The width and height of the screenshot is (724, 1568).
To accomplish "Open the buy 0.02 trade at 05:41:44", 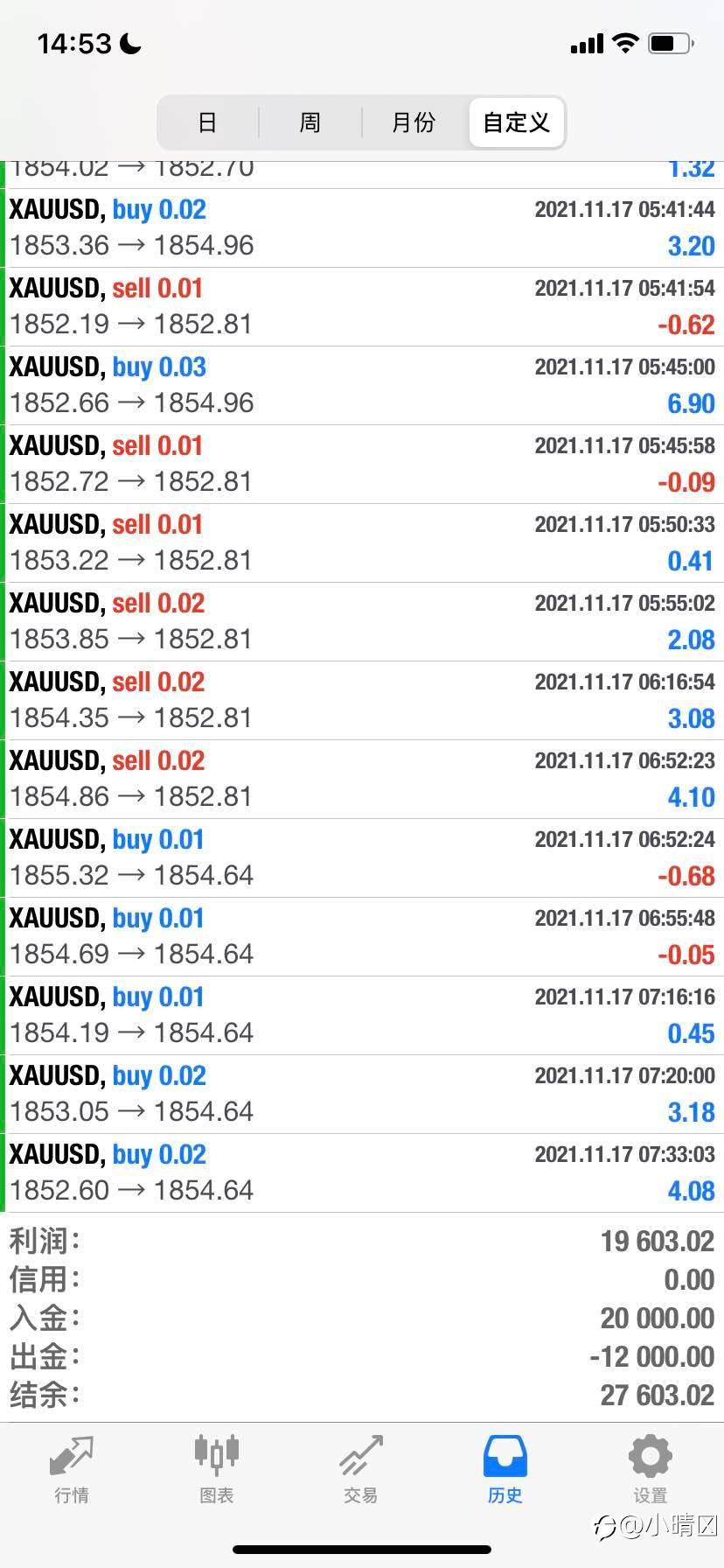I will (362, 228).
